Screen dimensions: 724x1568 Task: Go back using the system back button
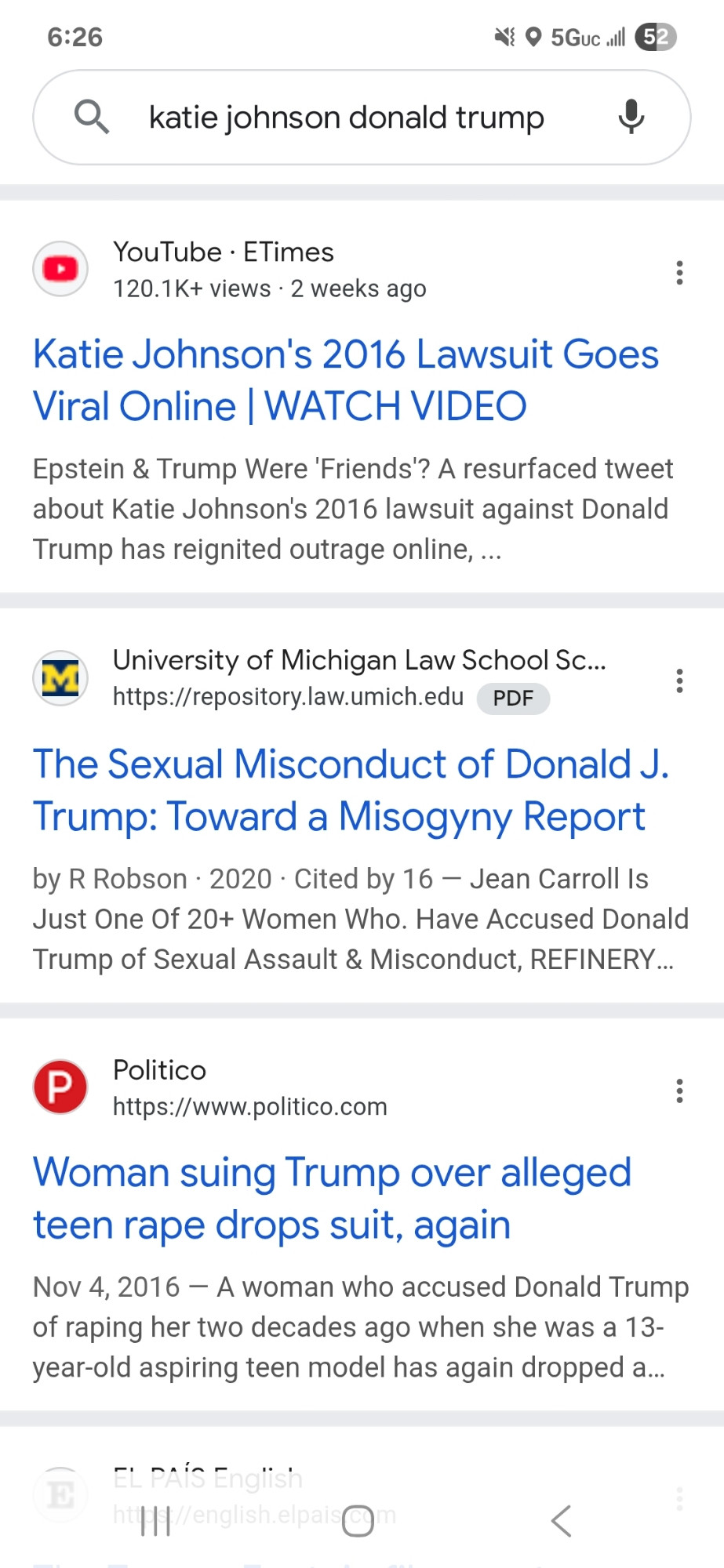click(x=562, y=1521)
